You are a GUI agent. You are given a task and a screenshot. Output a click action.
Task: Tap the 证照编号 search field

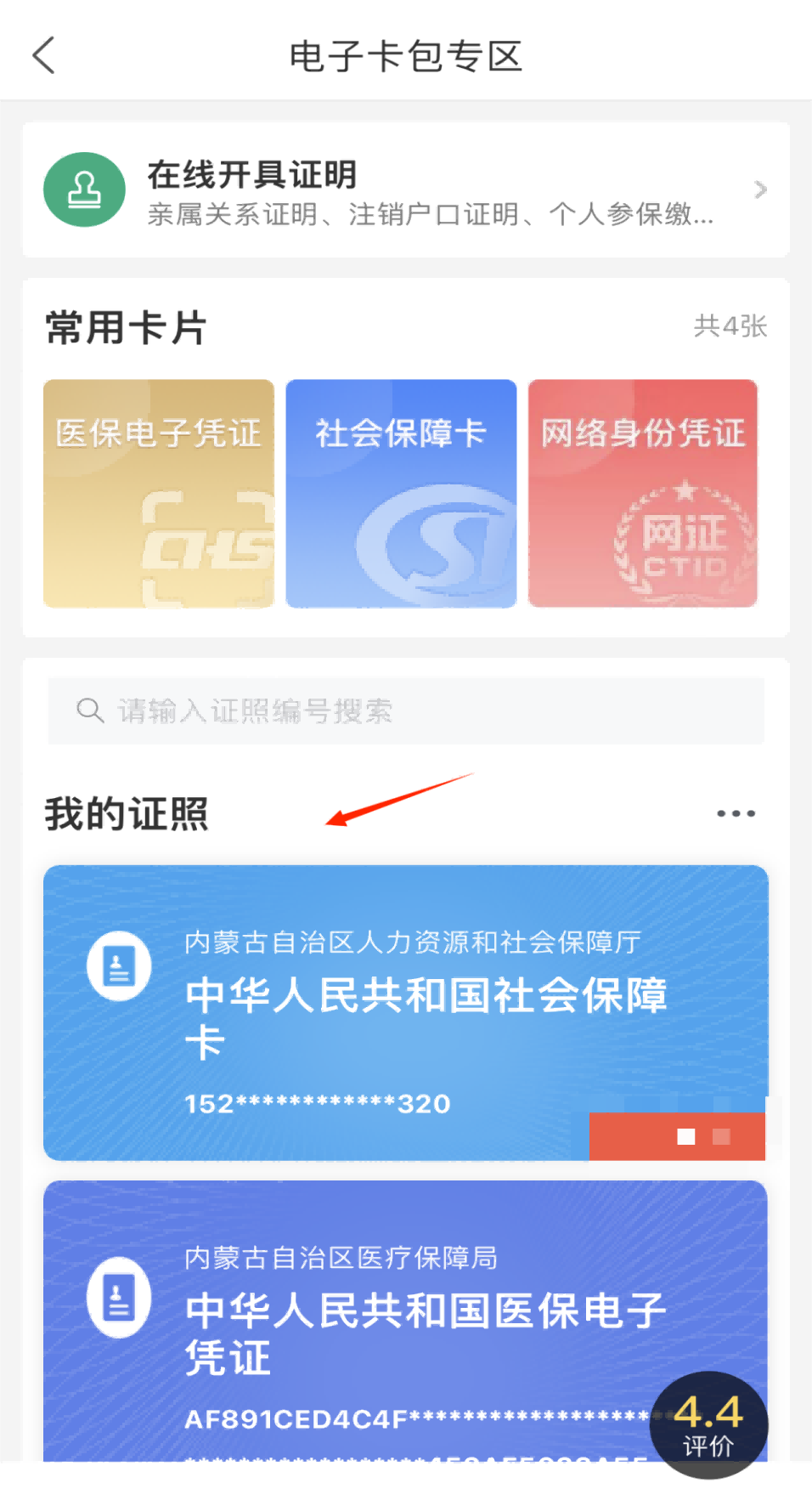tap(406, 710)
